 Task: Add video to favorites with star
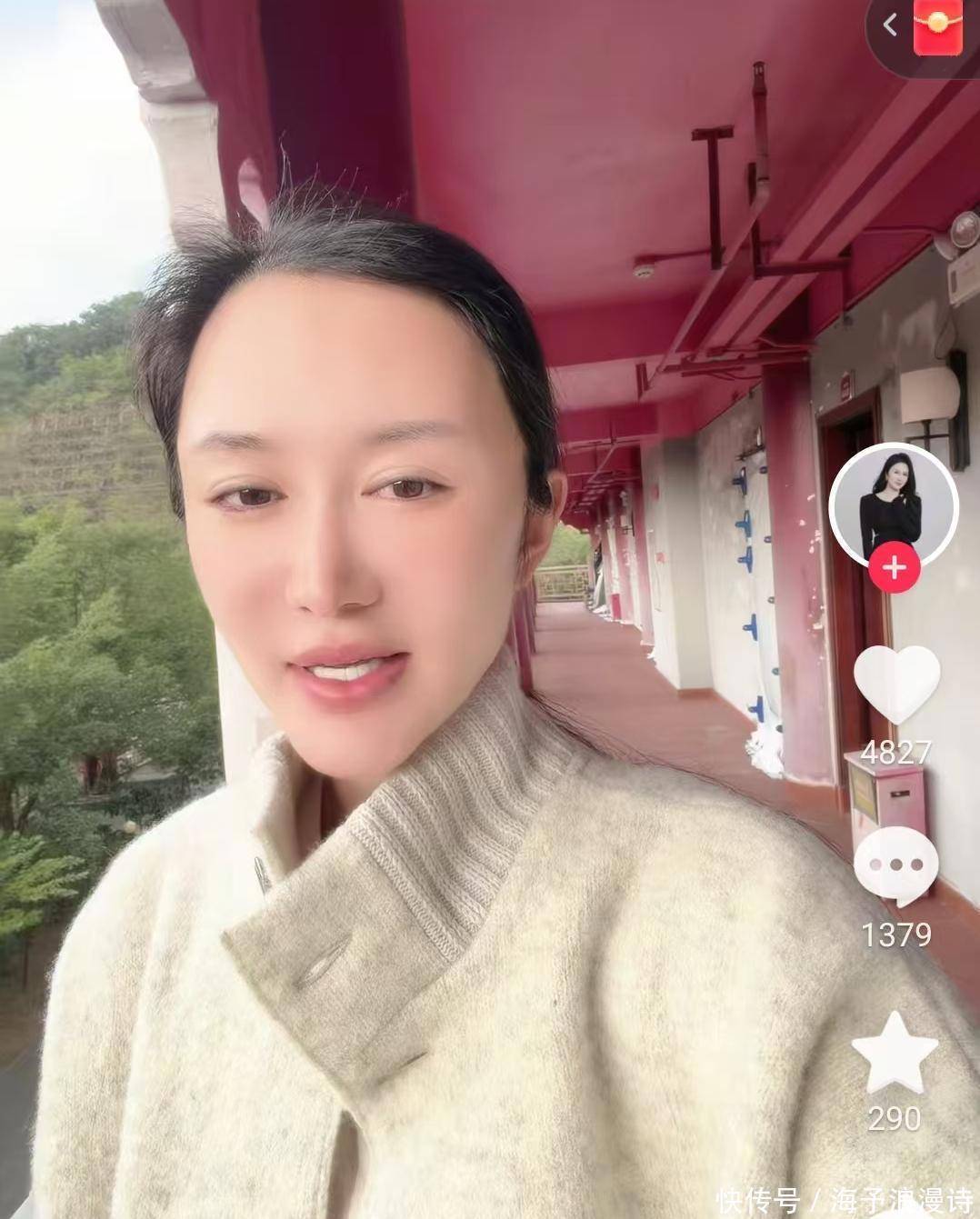pos(895,1053)
